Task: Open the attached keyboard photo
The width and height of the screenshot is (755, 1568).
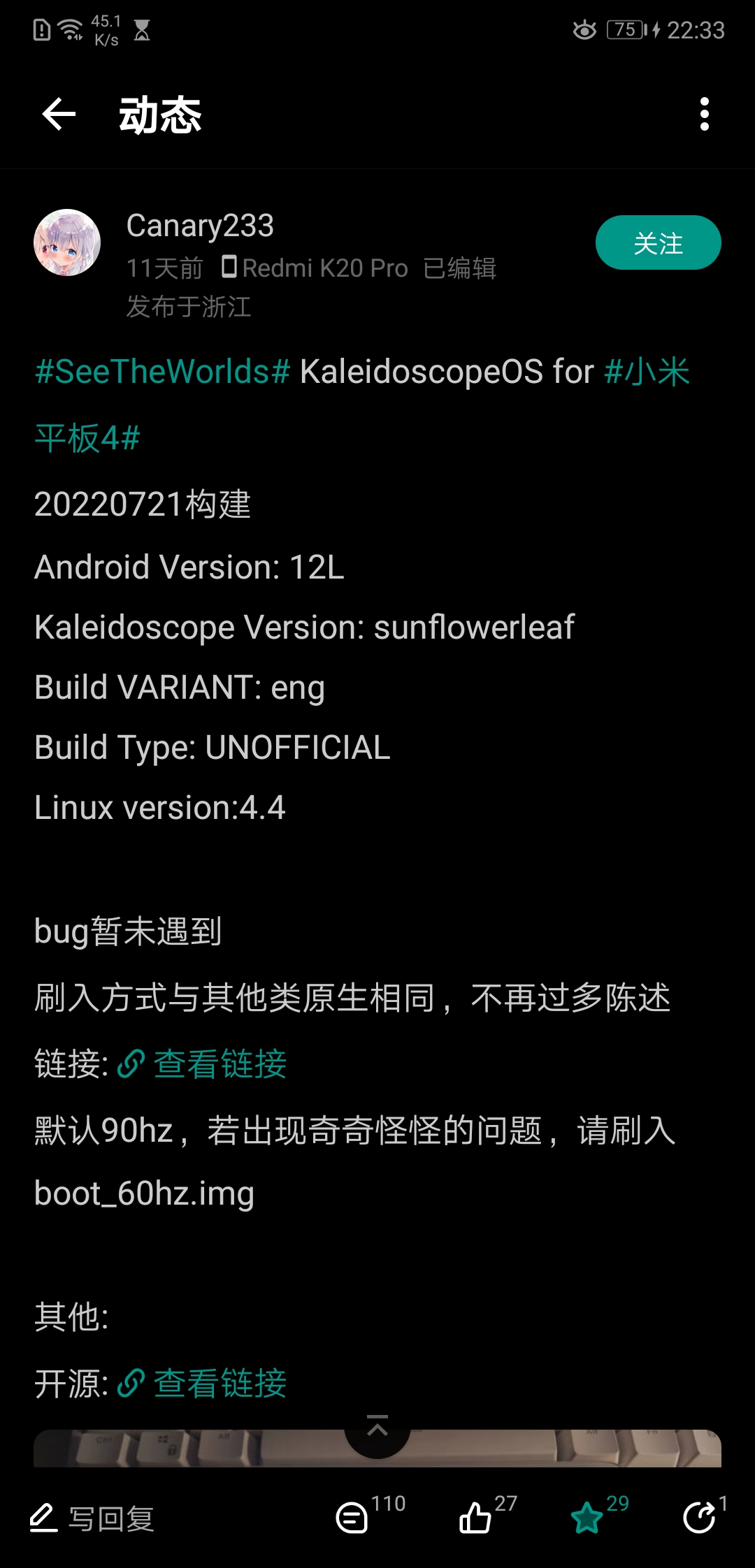Action: pos(377,1449)
